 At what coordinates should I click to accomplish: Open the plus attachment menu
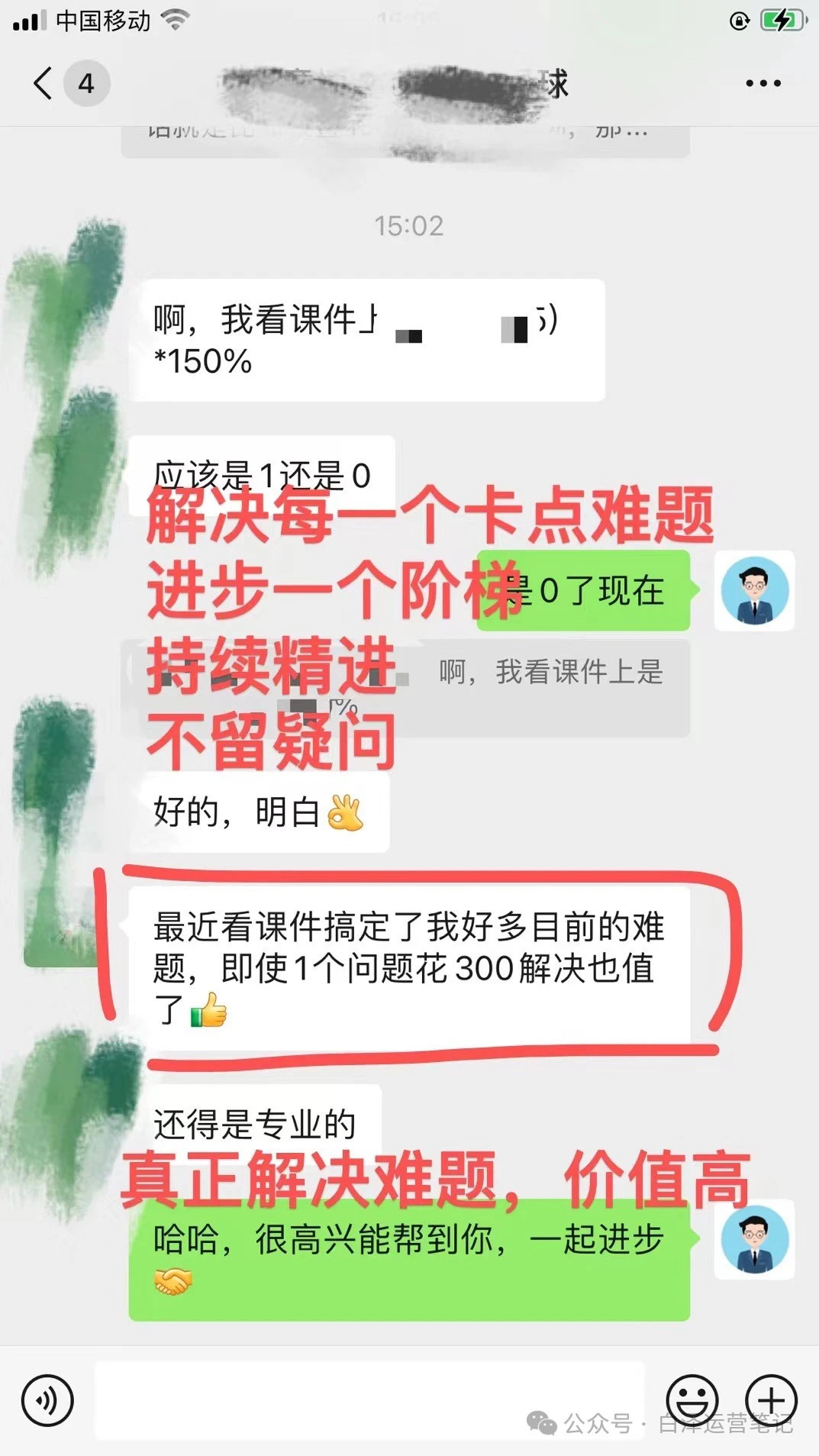[x=770, y=1400]
